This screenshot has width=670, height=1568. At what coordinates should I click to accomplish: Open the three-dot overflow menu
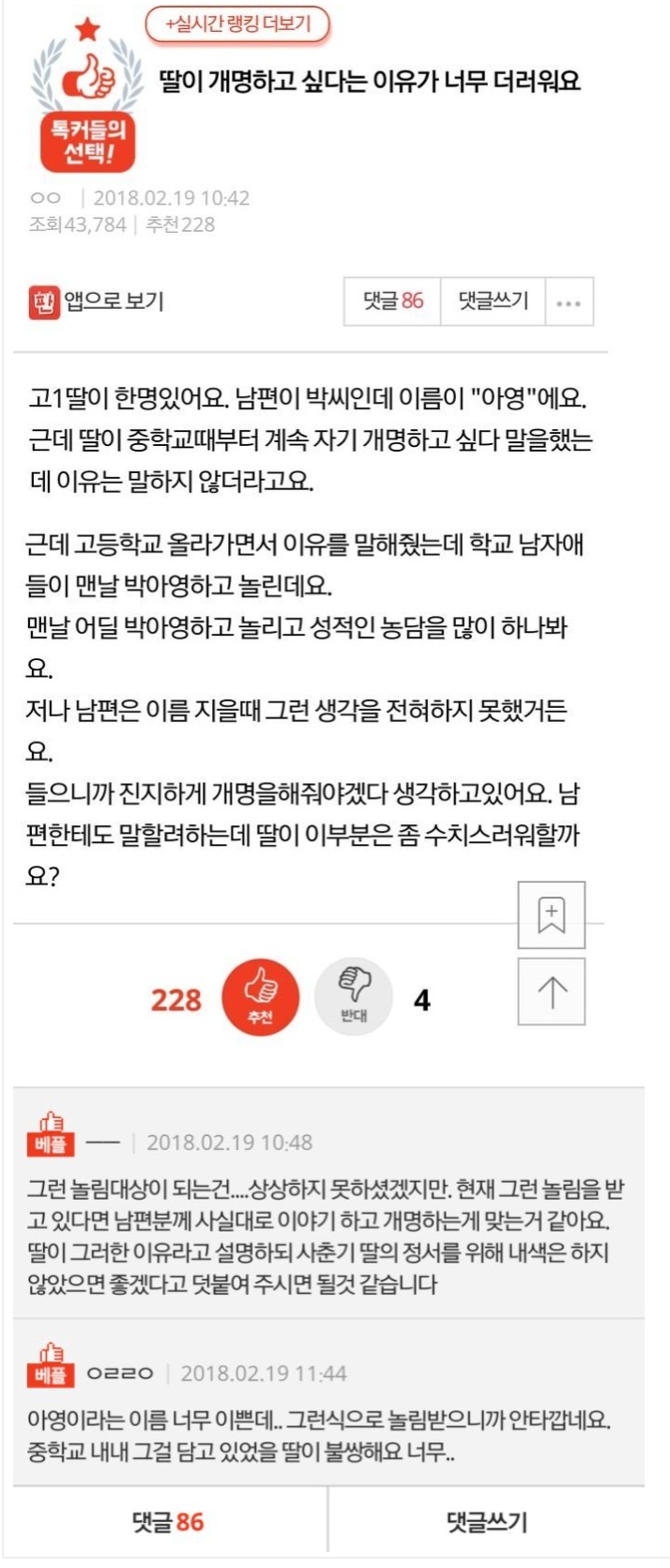[x=569, y=301]
